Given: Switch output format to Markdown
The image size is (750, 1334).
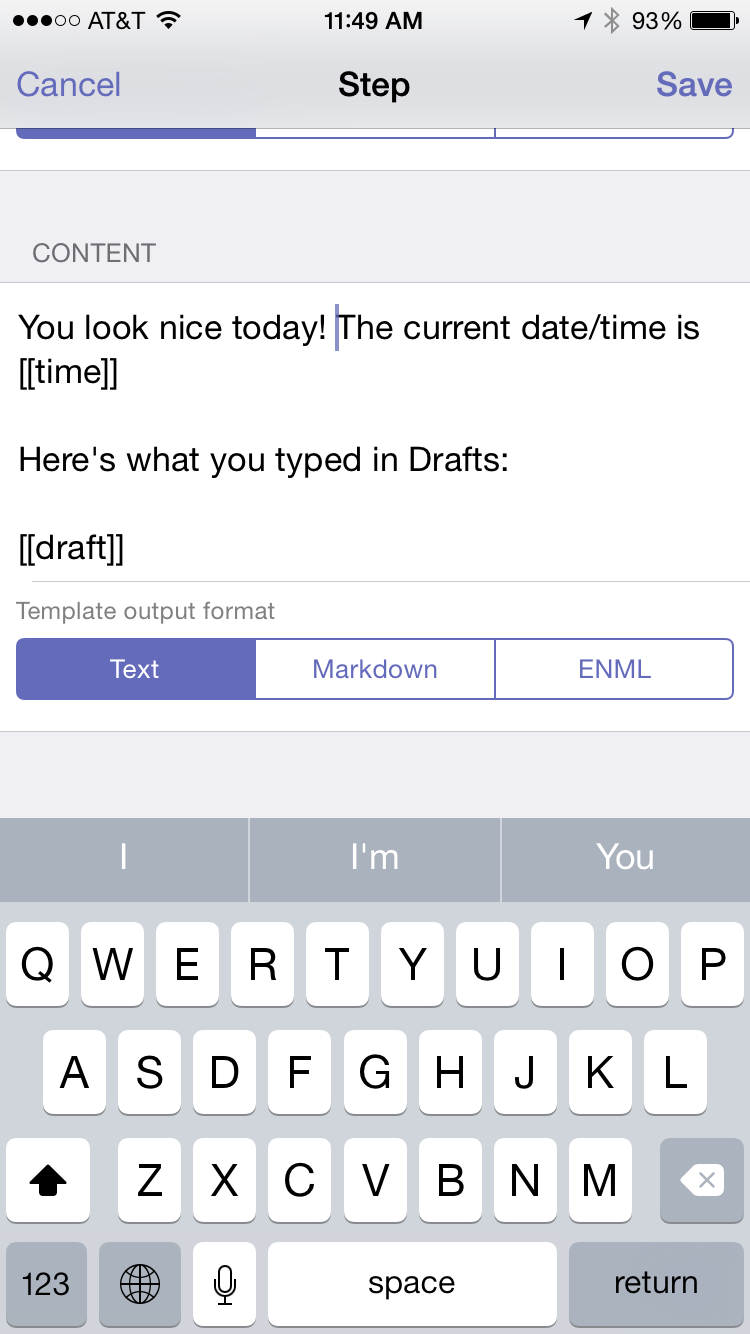Looking at the screenshot, I should (x=375, y=669).
